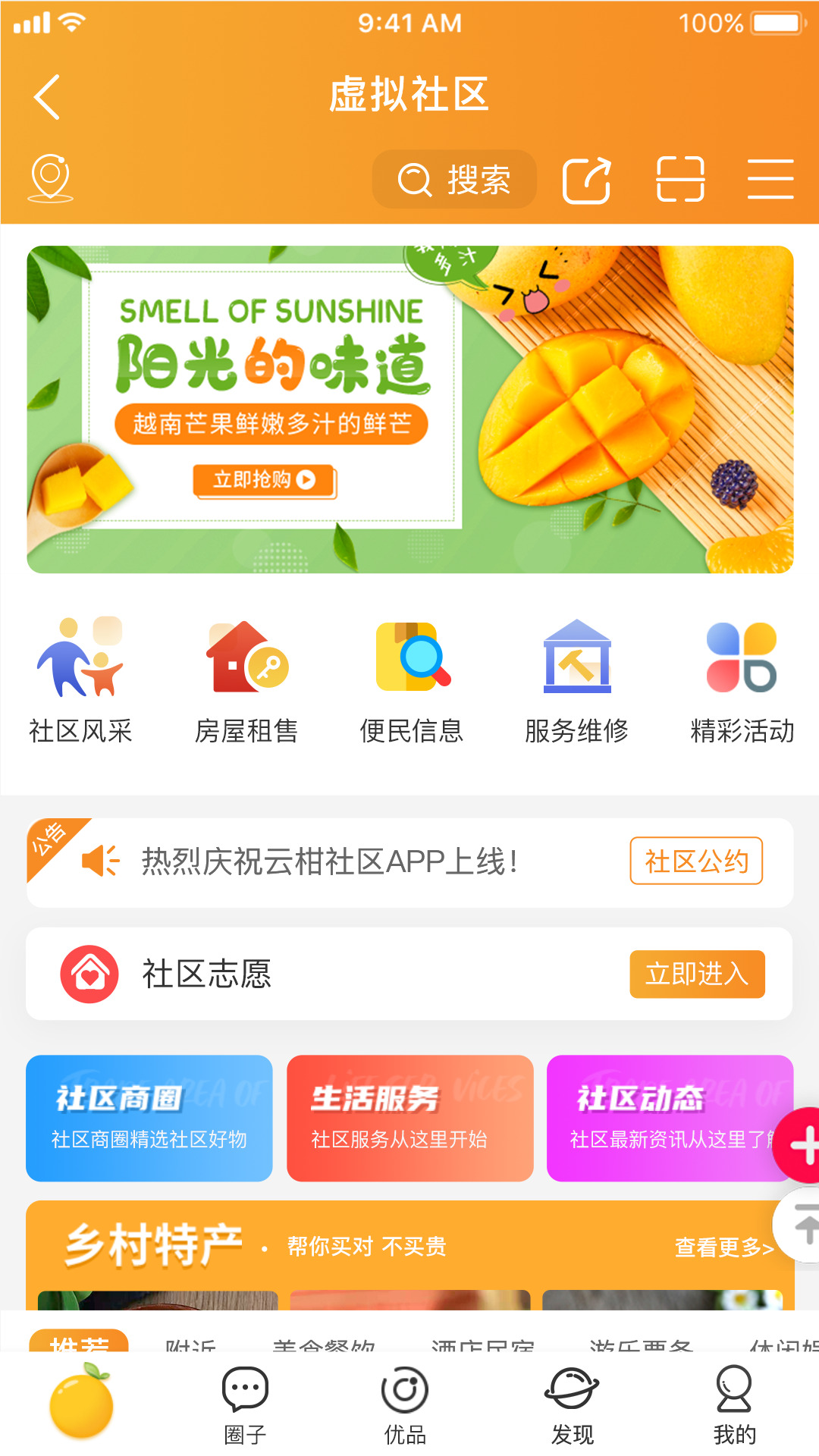Open the QR scan icon
The width and height of the screenshot is (819, 1456).
(x=679, y=180)
